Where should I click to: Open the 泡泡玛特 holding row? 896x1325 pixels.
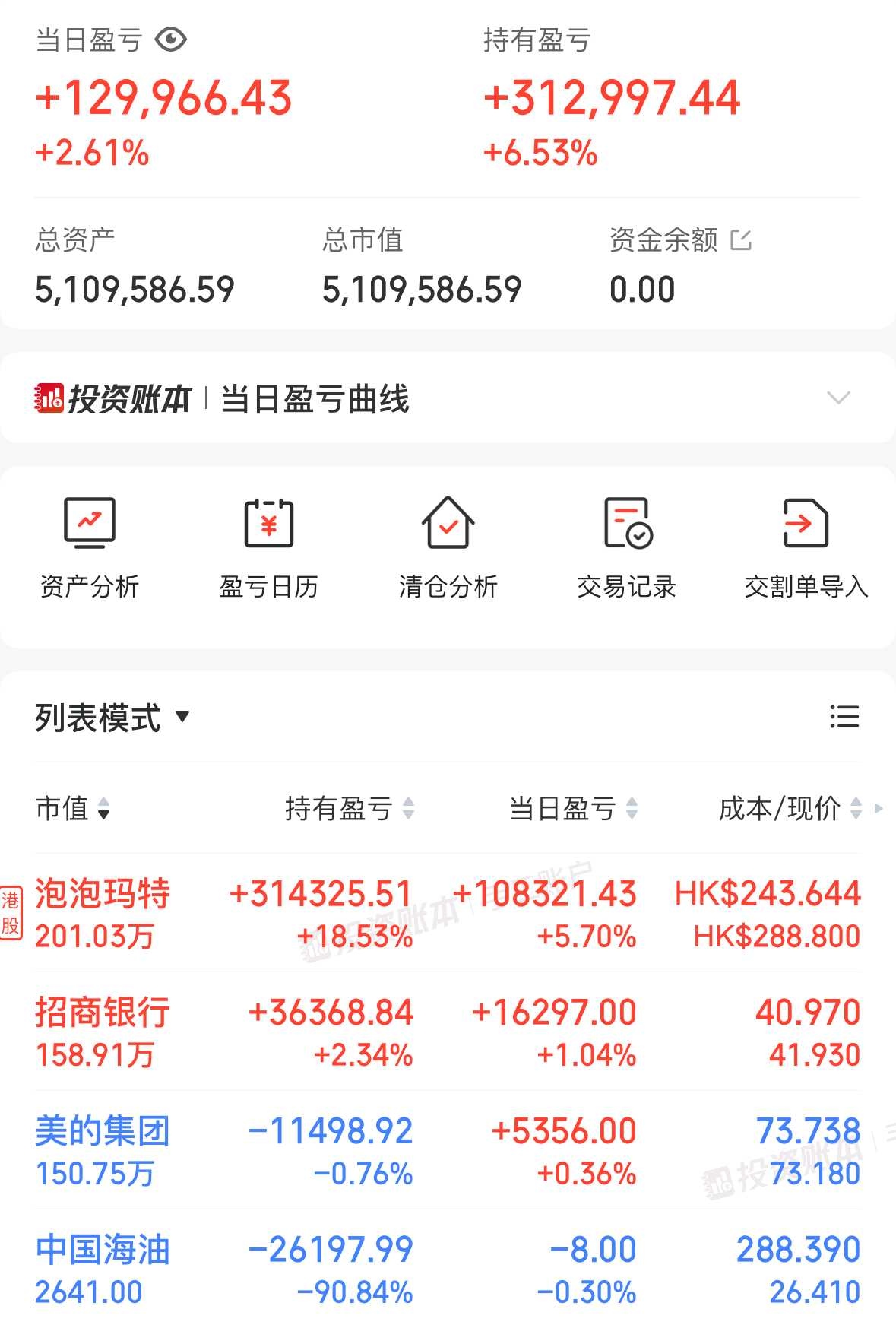[448, 913]
